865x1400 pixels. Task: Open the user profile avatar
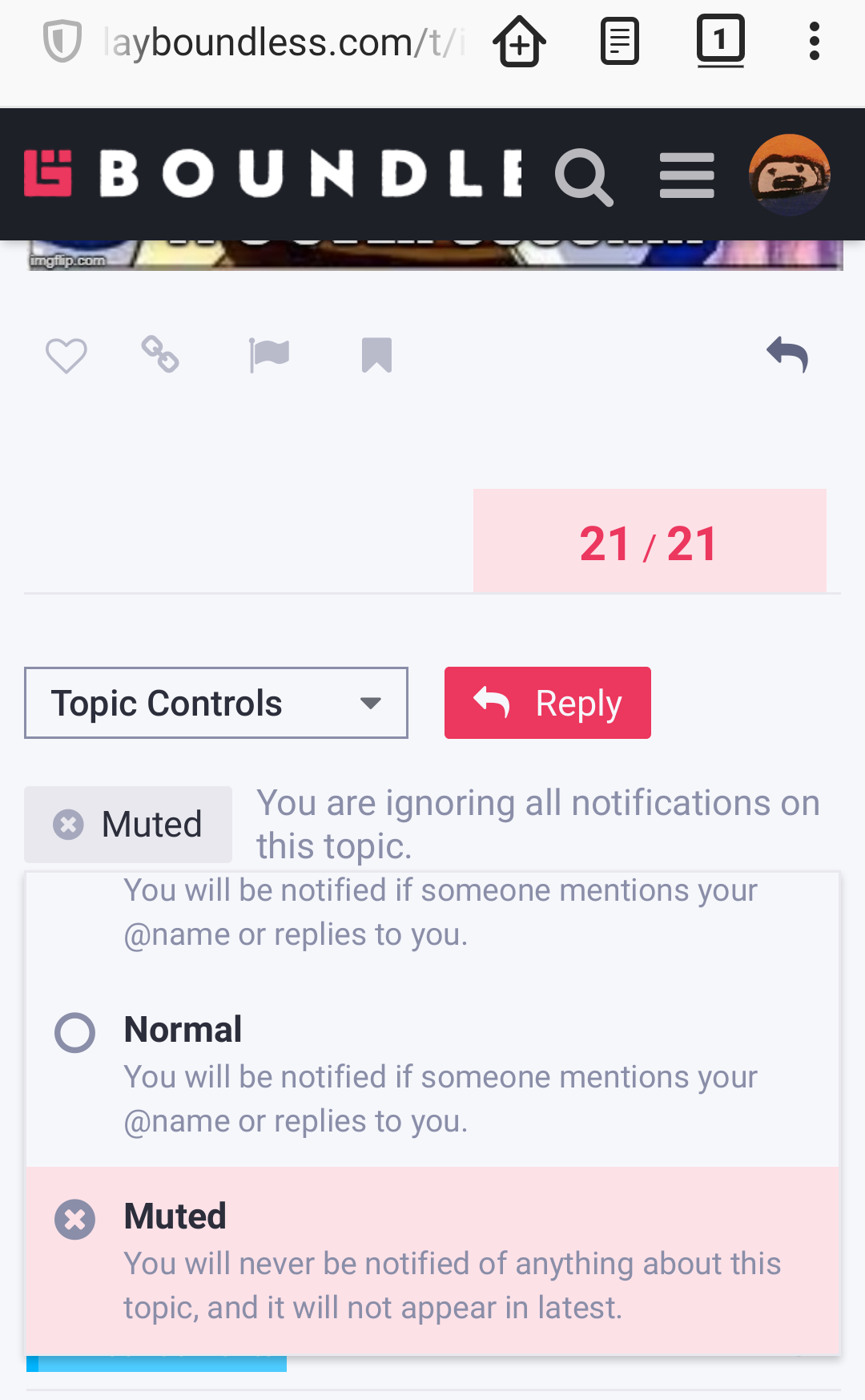click(x=789, y=175)
